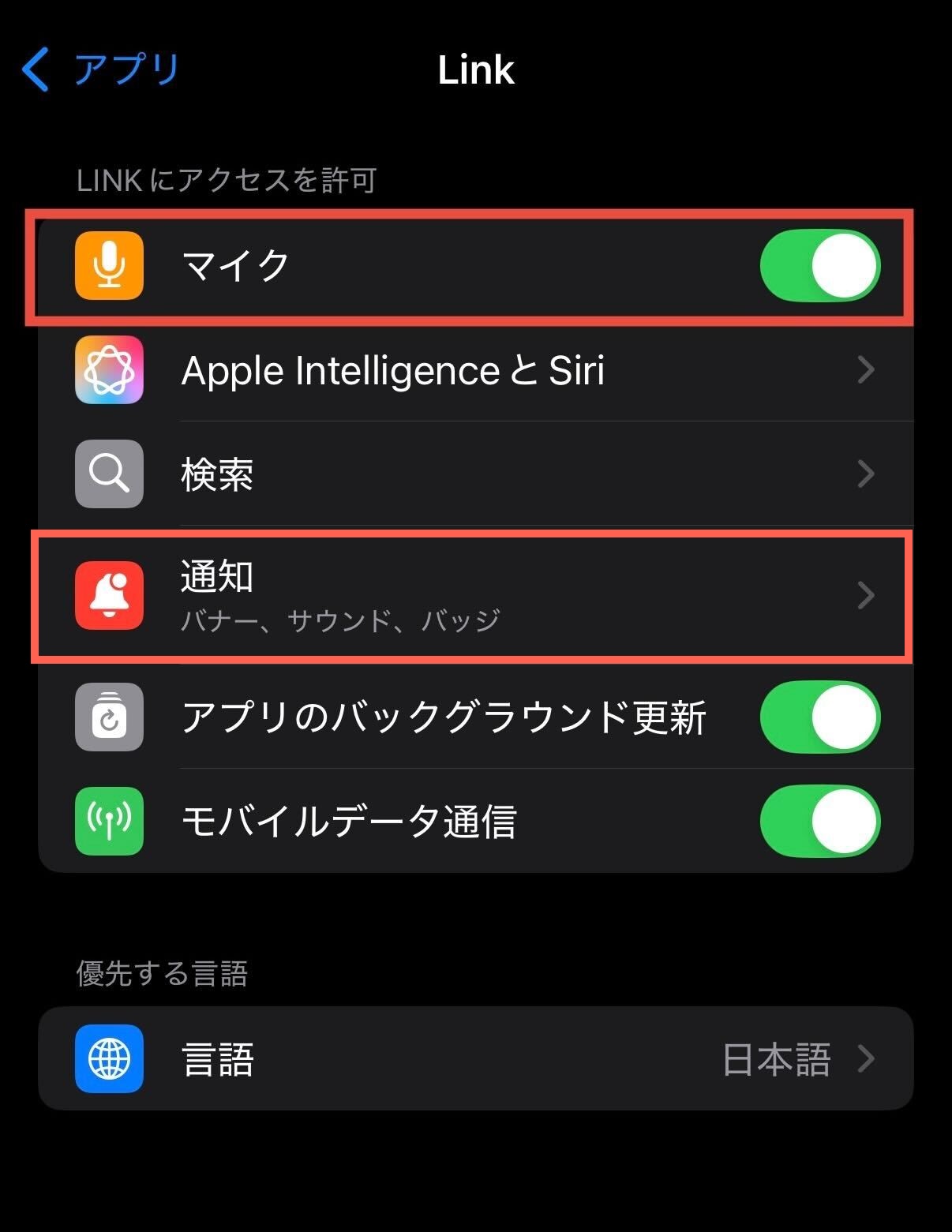Disable アプリのバックグラウンド更新 switch
952x1232 pixels.
pyautogui.click(x=819, y=717)
